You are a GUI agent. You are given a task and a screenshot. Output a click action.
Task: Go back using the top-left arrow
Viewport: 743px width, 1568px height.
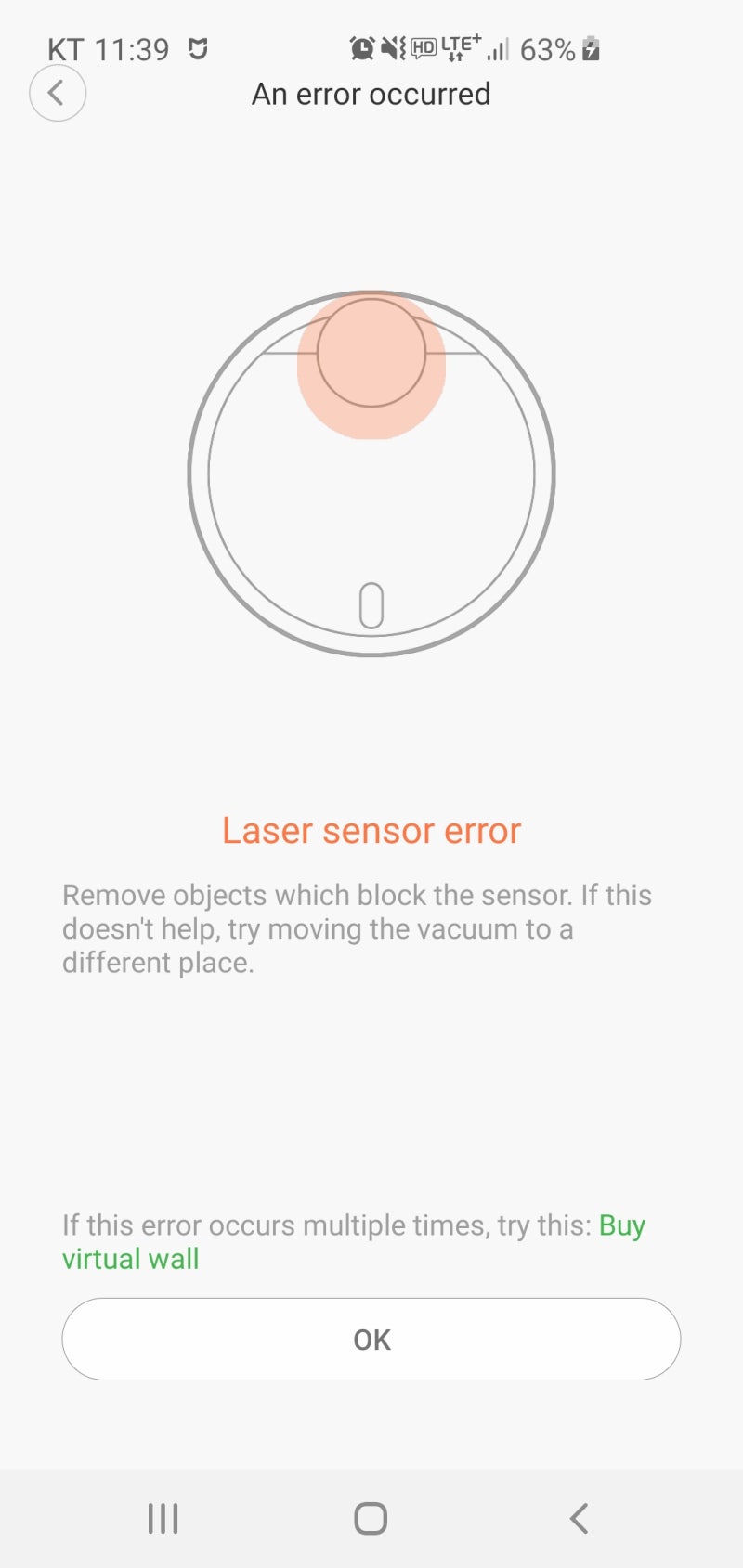pos(58,93)
